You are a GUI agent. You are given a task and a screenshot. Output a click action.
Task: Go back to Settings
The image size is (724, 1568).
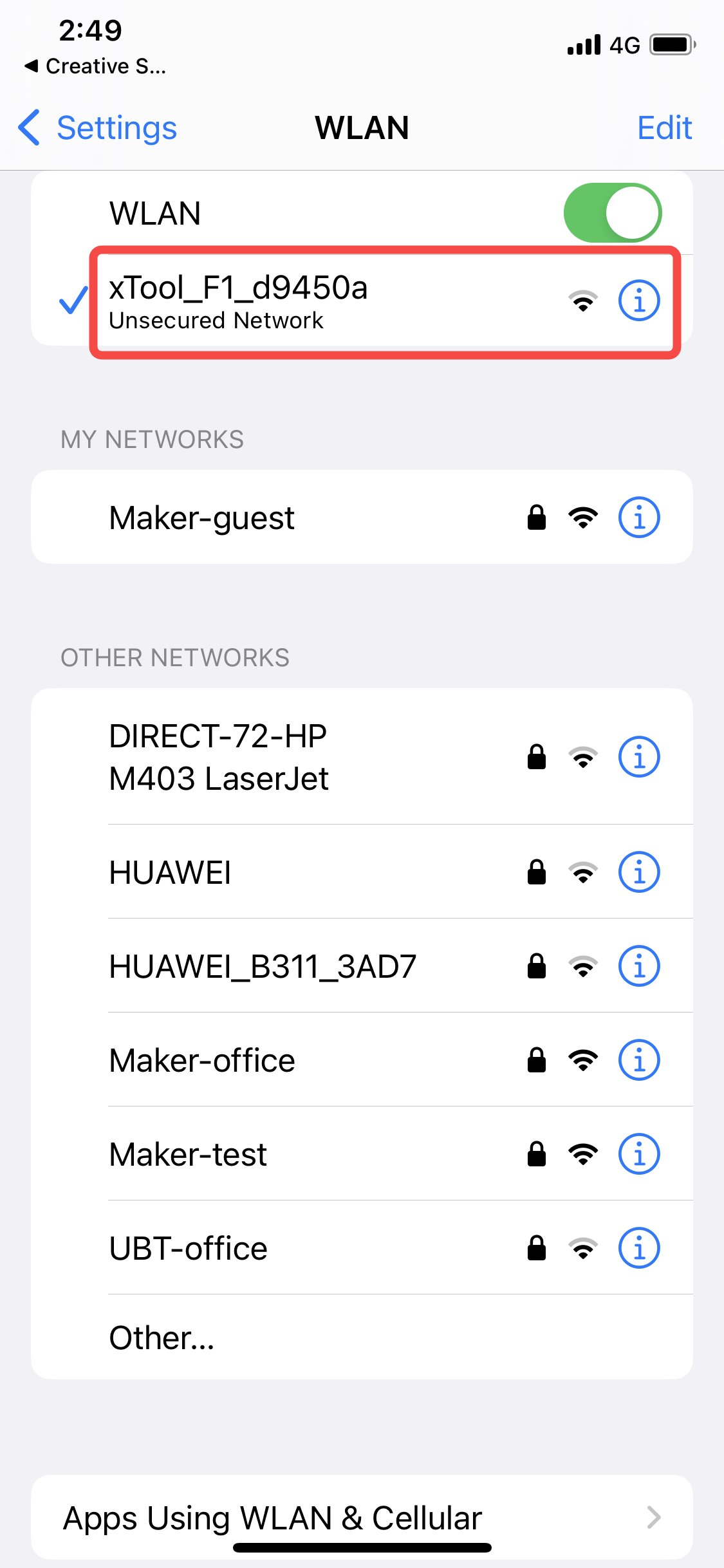(98, 127)
